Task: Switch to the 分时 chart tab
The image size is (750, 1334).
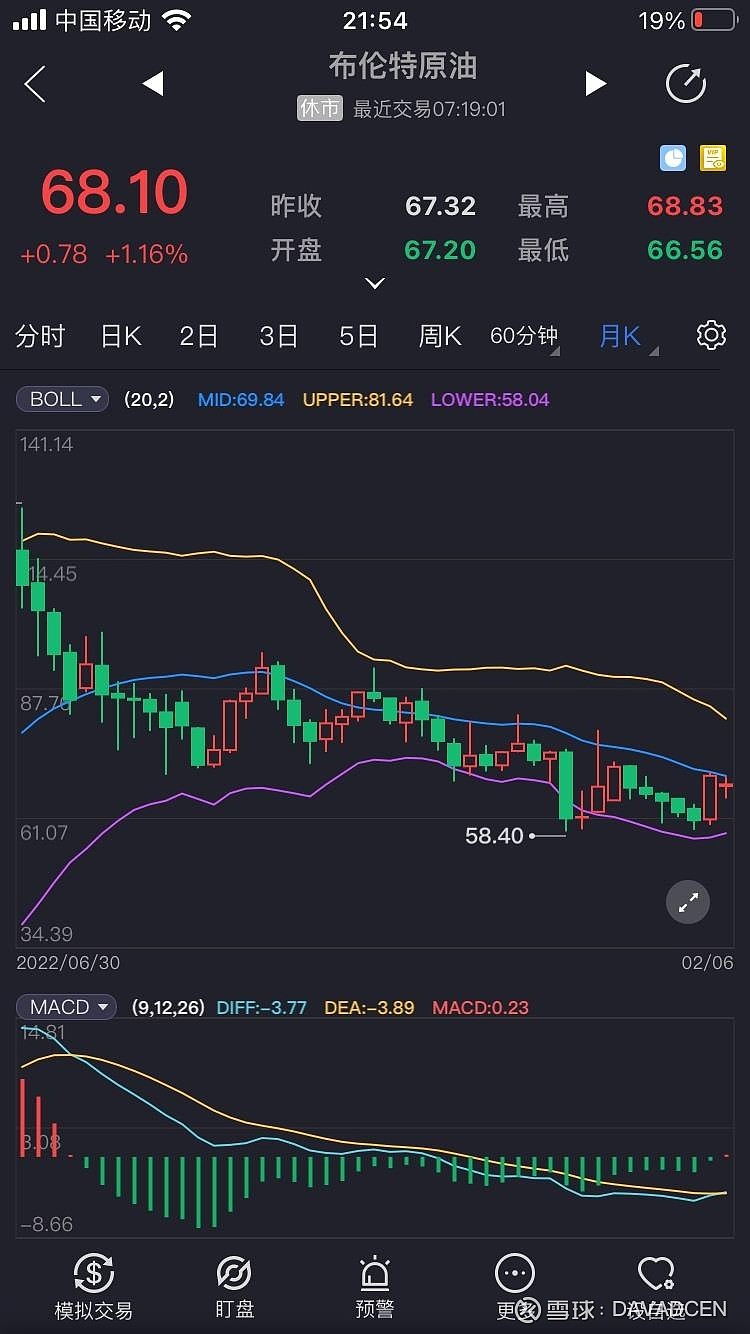Action: [40, 336]
